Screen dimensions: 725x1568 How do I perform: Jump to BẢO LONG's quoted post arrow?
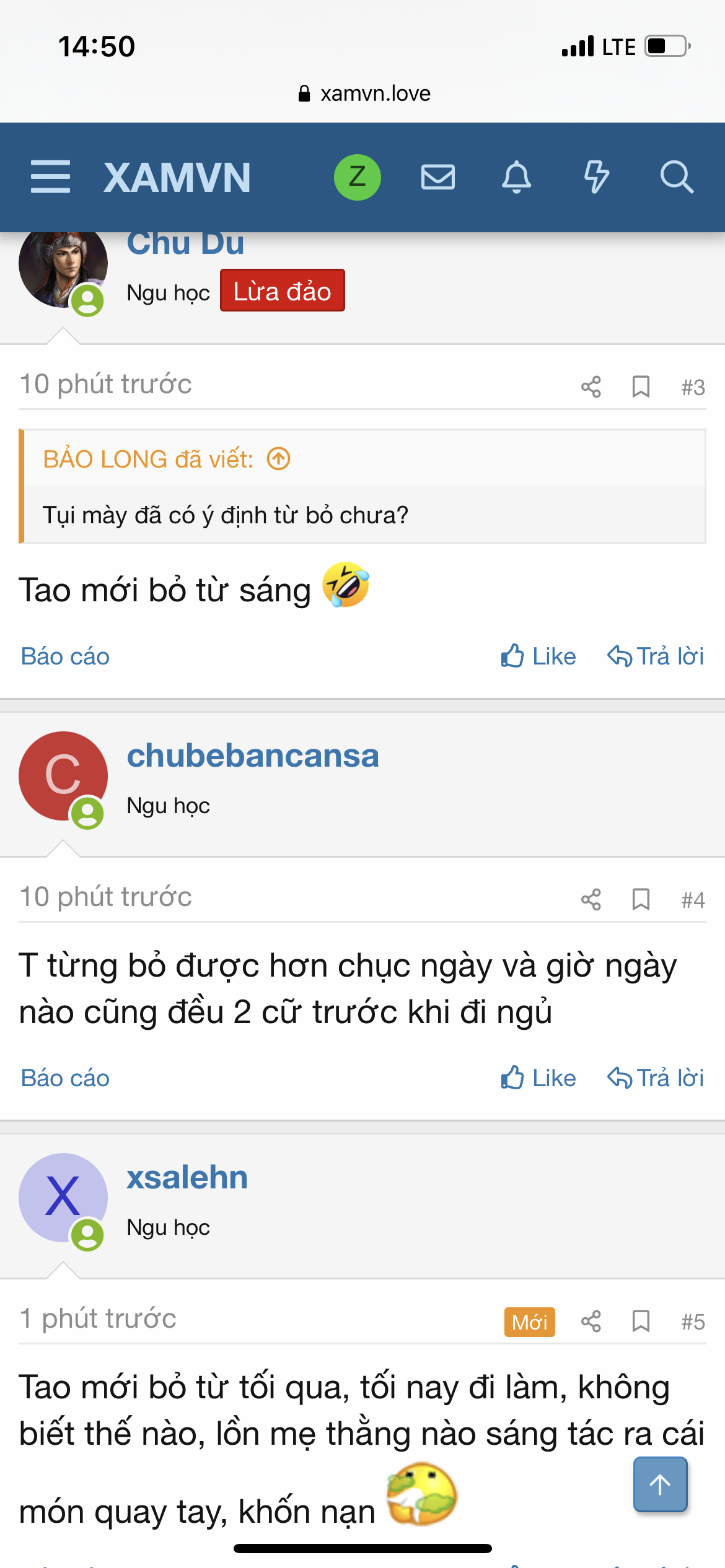pyautogui.click(x=279, y=459)
